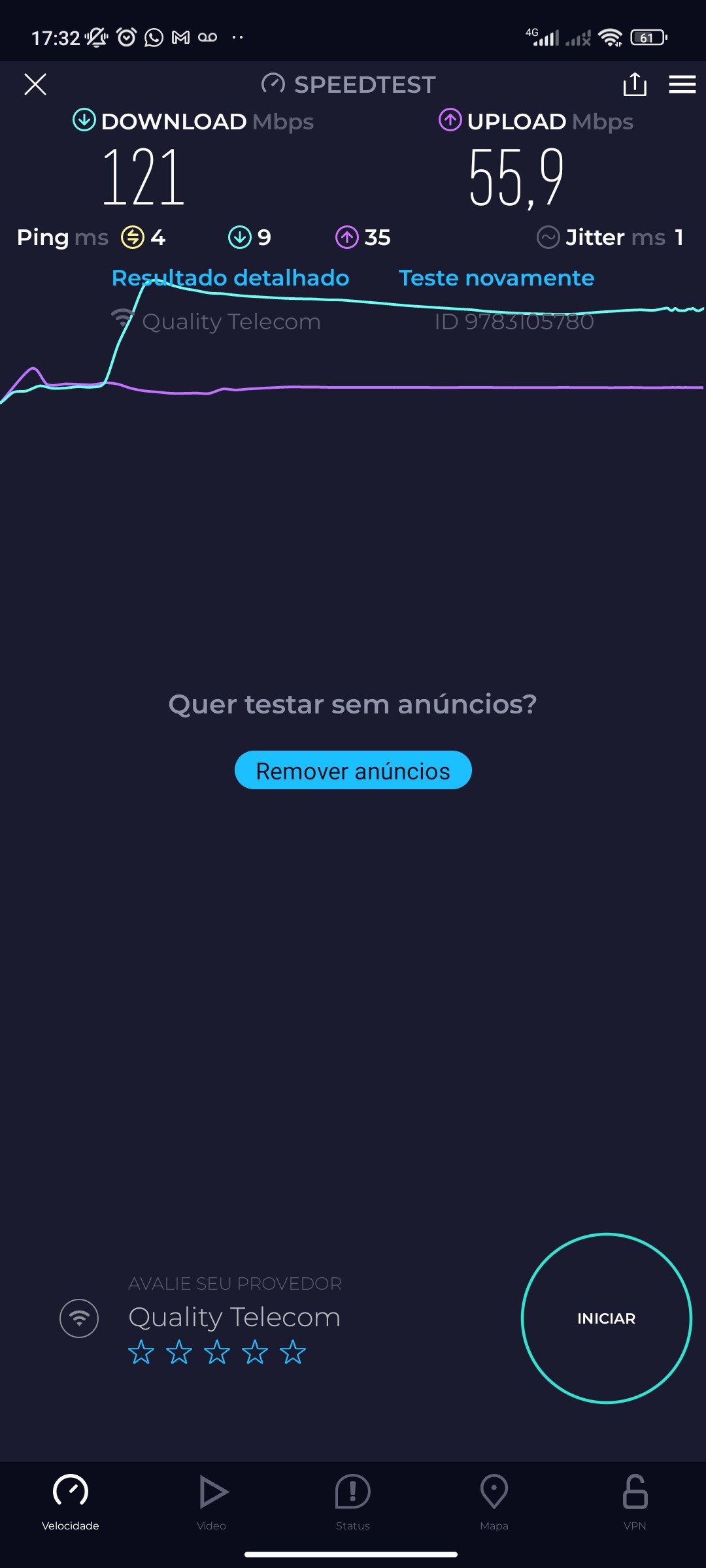This screenshot has width=706, height=1568.
Task: Start a new test with INICIAR
Action: [x=606, y=1318]
